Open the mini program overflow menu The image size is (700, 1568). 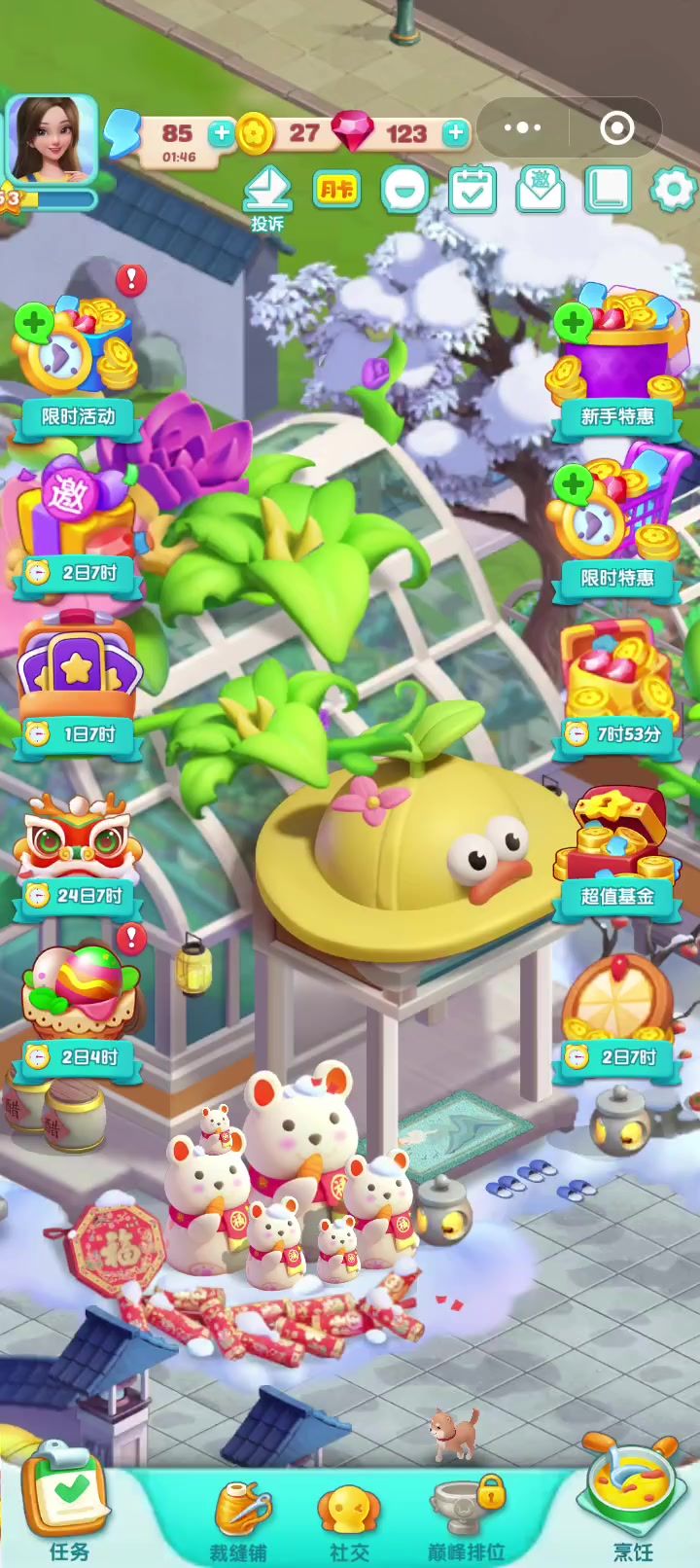pos(522,127)
